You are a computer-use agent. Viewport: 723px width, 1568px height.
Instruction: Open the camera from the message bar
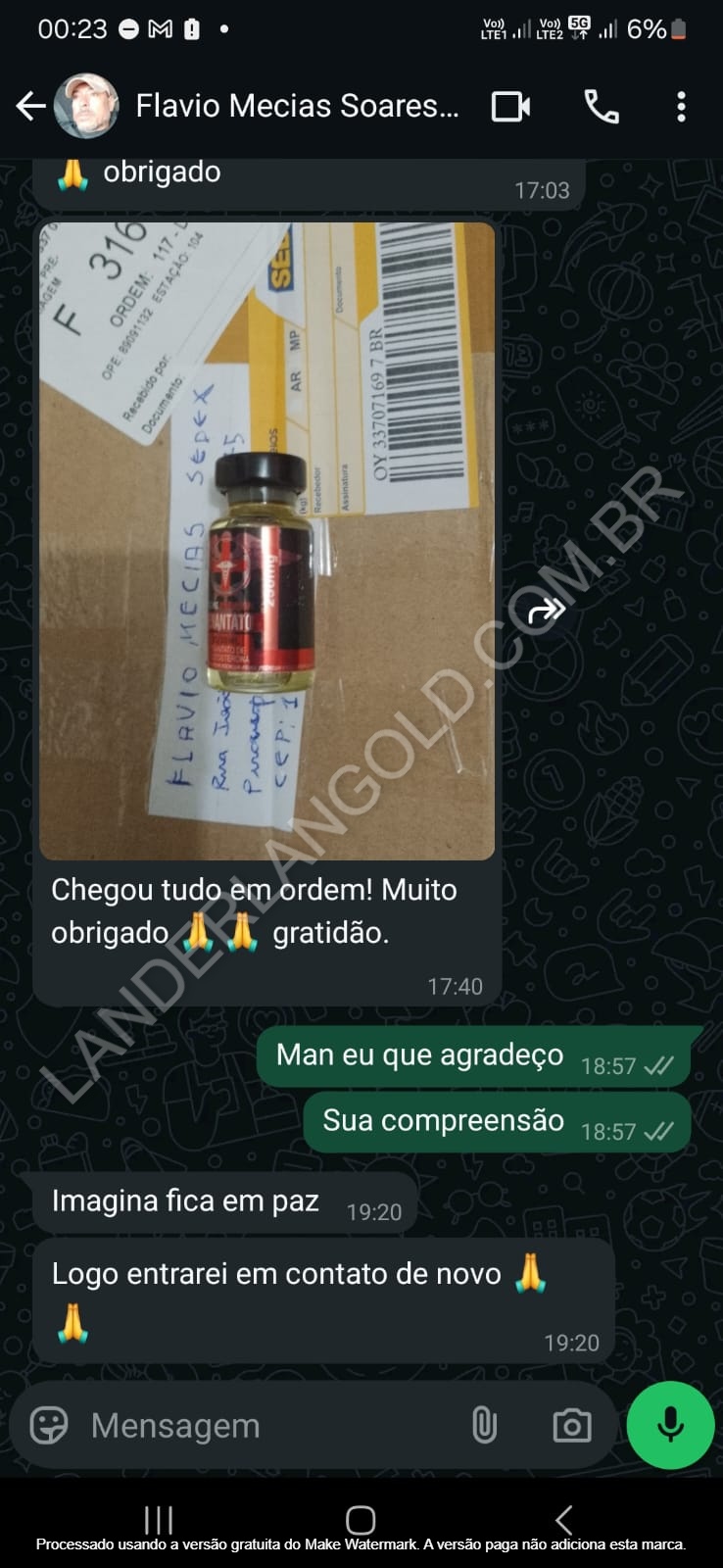tap(571, 1425)
